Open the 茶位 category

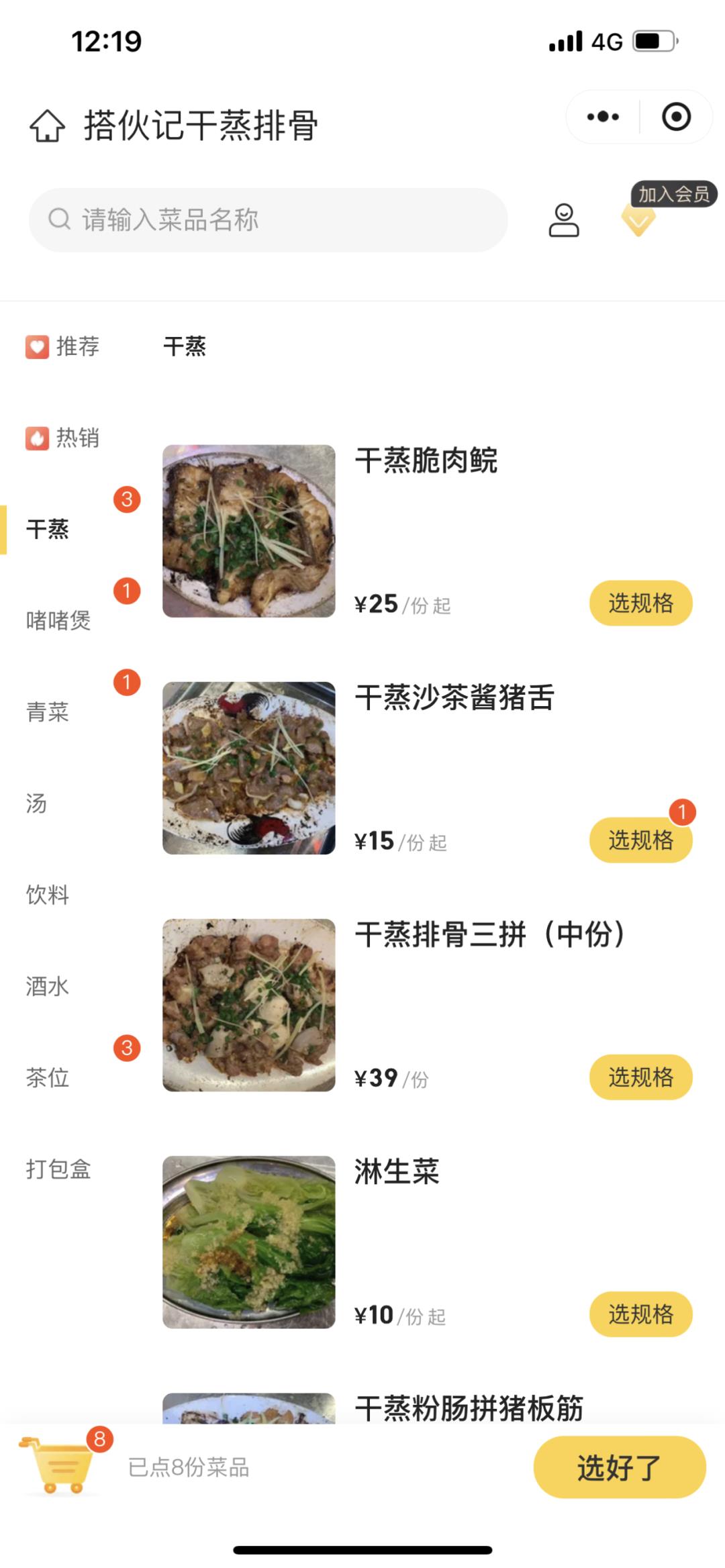(x=48, y=1077)
